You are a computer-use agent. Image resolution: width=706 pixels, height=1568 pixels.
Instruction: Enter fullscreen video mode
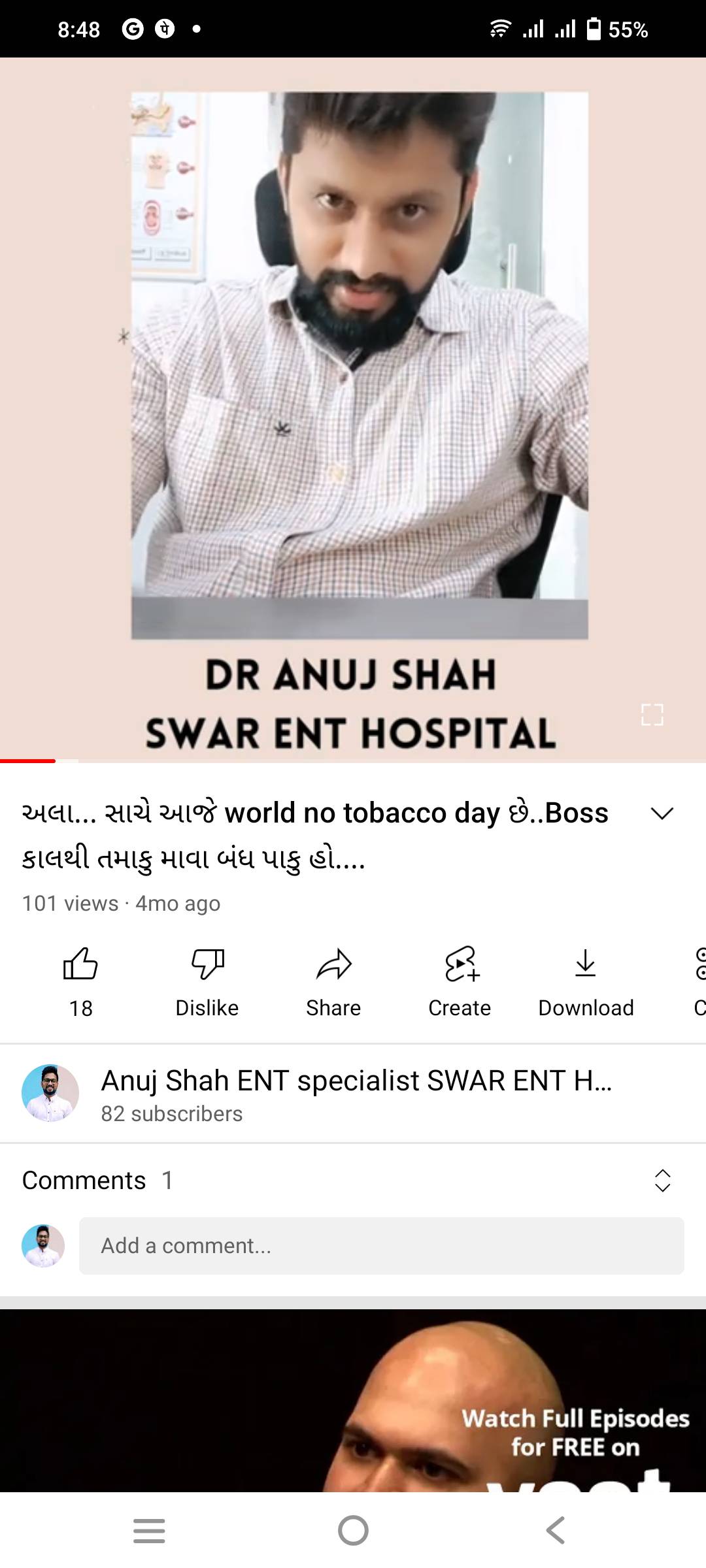pyautogui.click(x=652, y=715)
